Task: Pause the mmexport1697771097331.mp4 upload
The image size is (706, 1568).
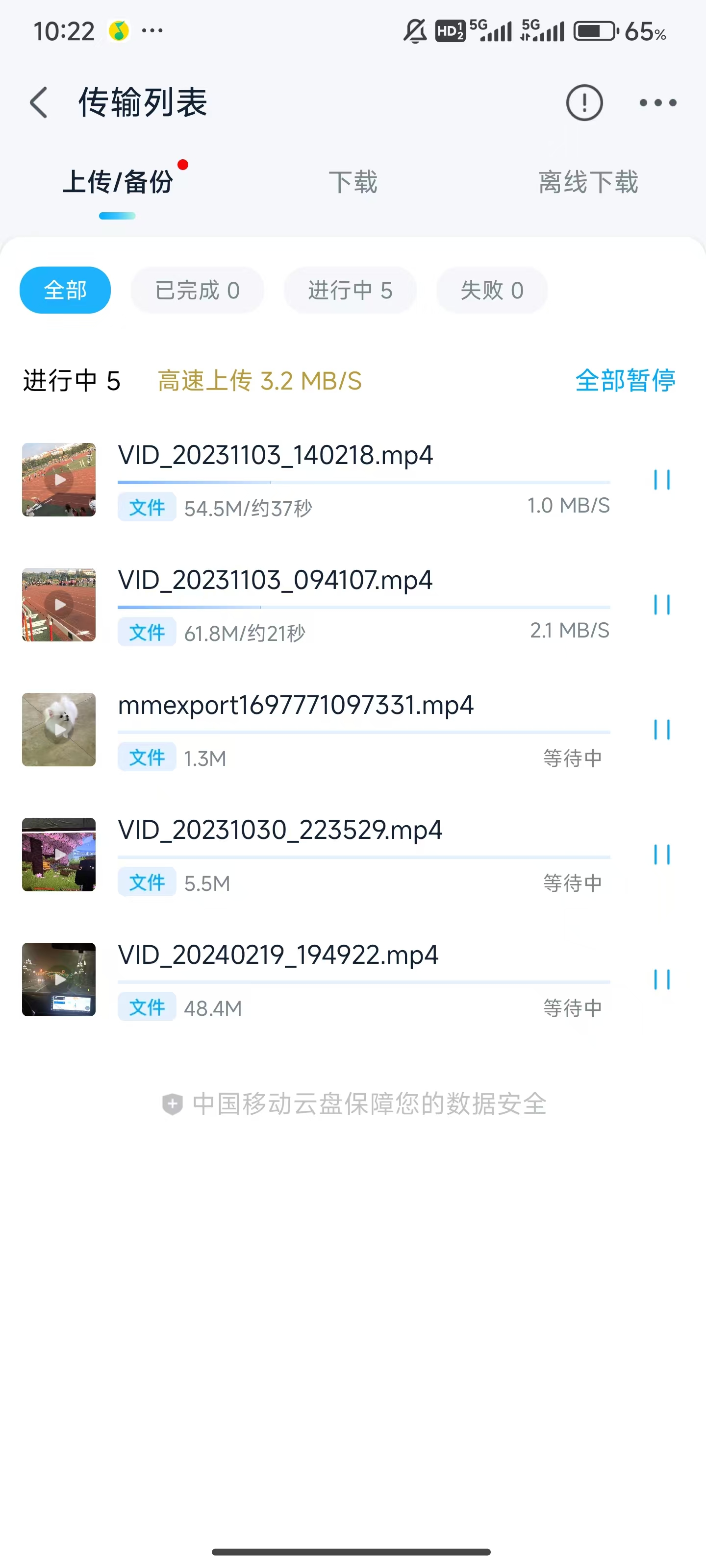Action: (x=661, y=729)
